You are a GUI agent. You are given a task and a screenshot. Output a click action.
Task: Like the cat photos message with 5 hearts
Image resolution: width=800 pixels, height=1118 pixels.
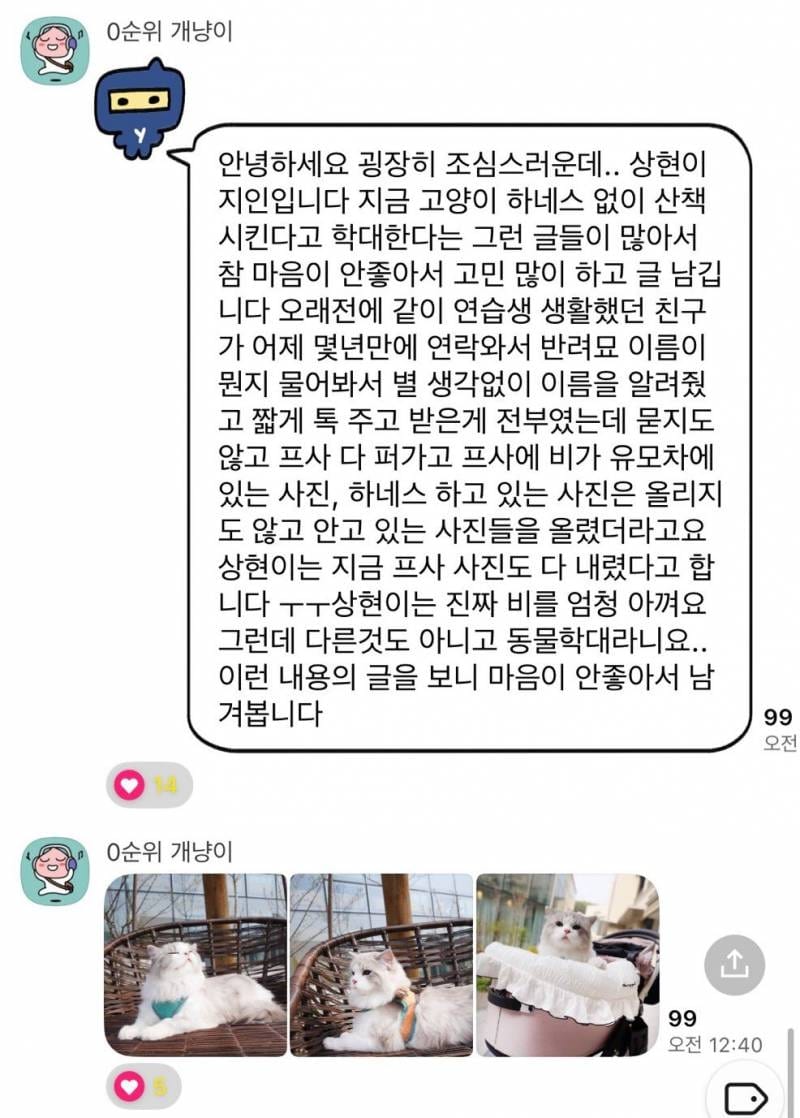tap(147, 1086)
